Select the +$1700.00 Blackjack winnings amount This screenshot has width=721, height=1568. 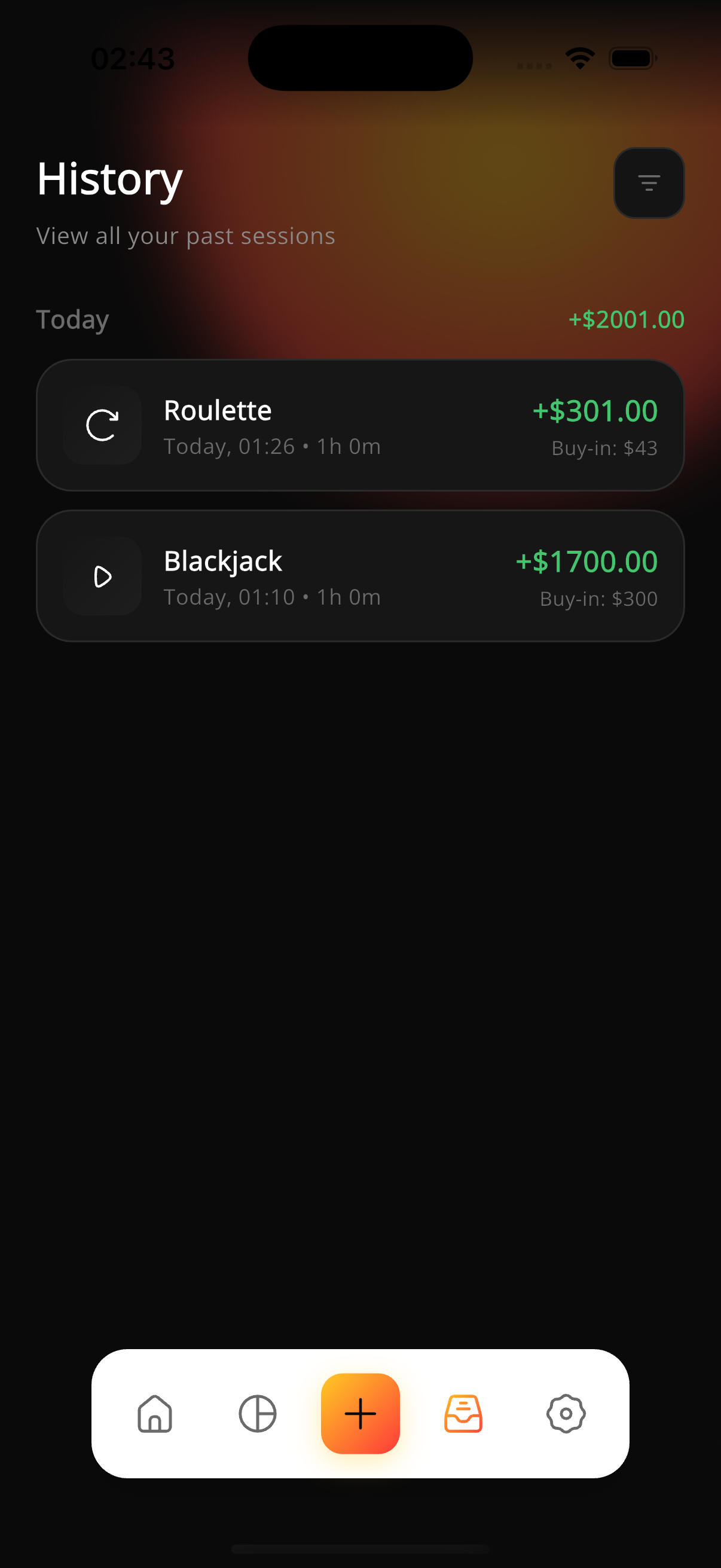pyautogui.click(x=586, y=561)
